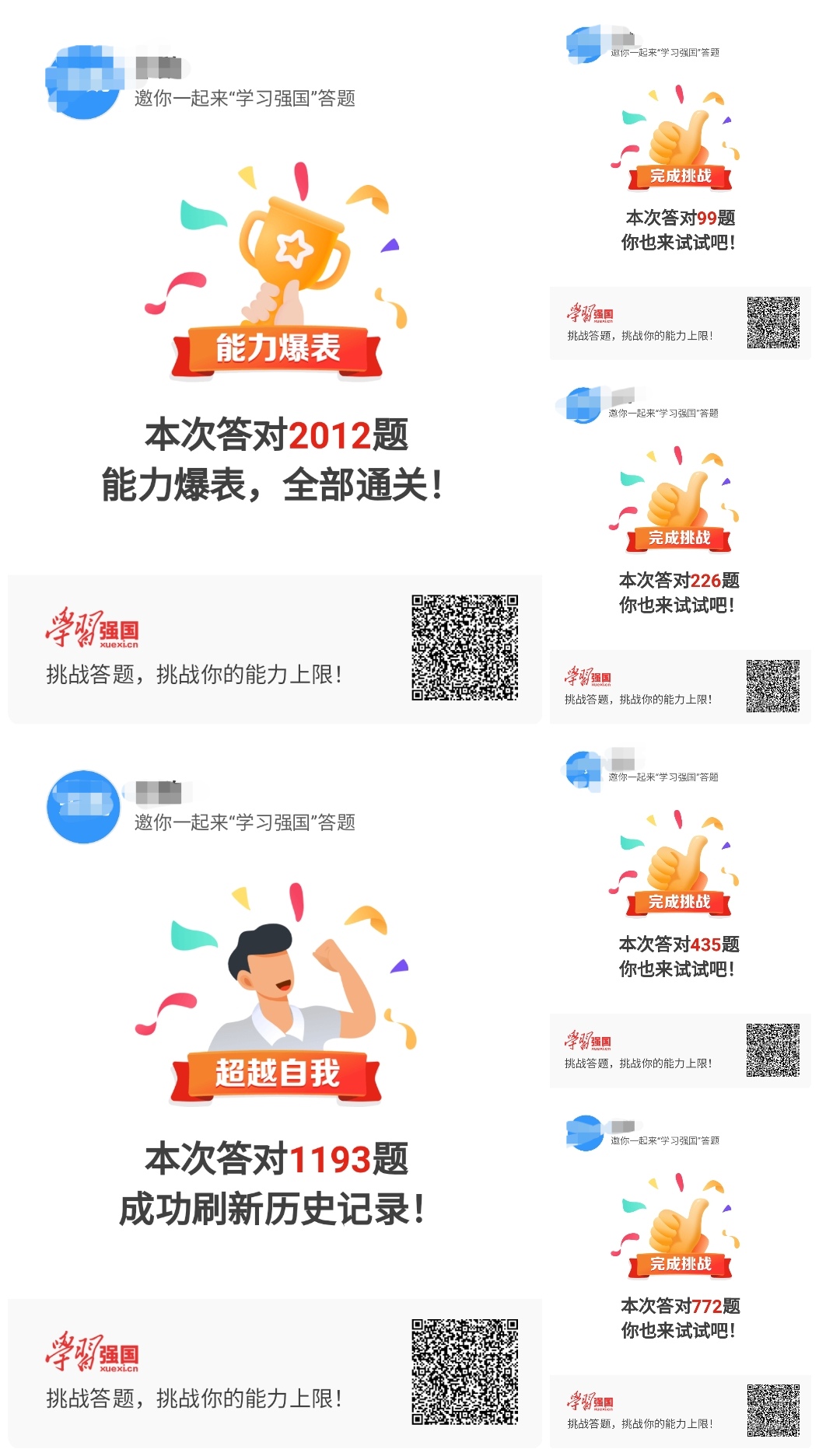Click the thumbs-up icon above top 完成挑战 ribbon
The width and height of the screenshot is (819, 1456).
pyautogui.click(x=678, y=140)
